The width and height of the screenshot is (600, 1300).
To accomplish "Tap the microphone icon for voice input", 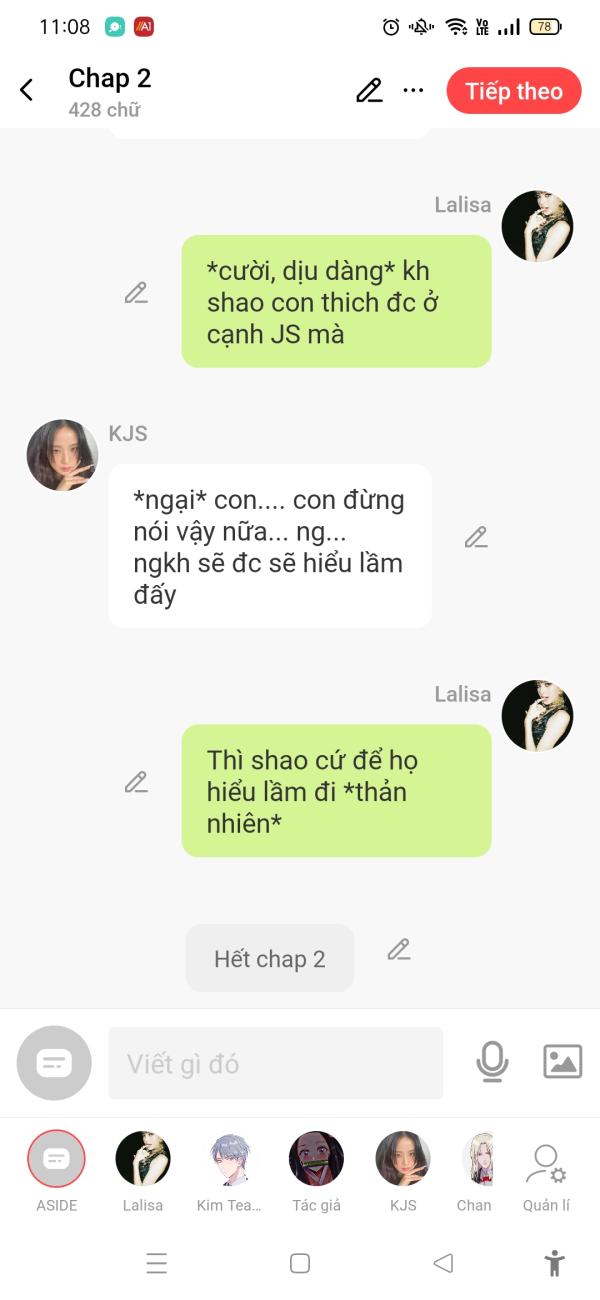I will (x=492, y=1062).
